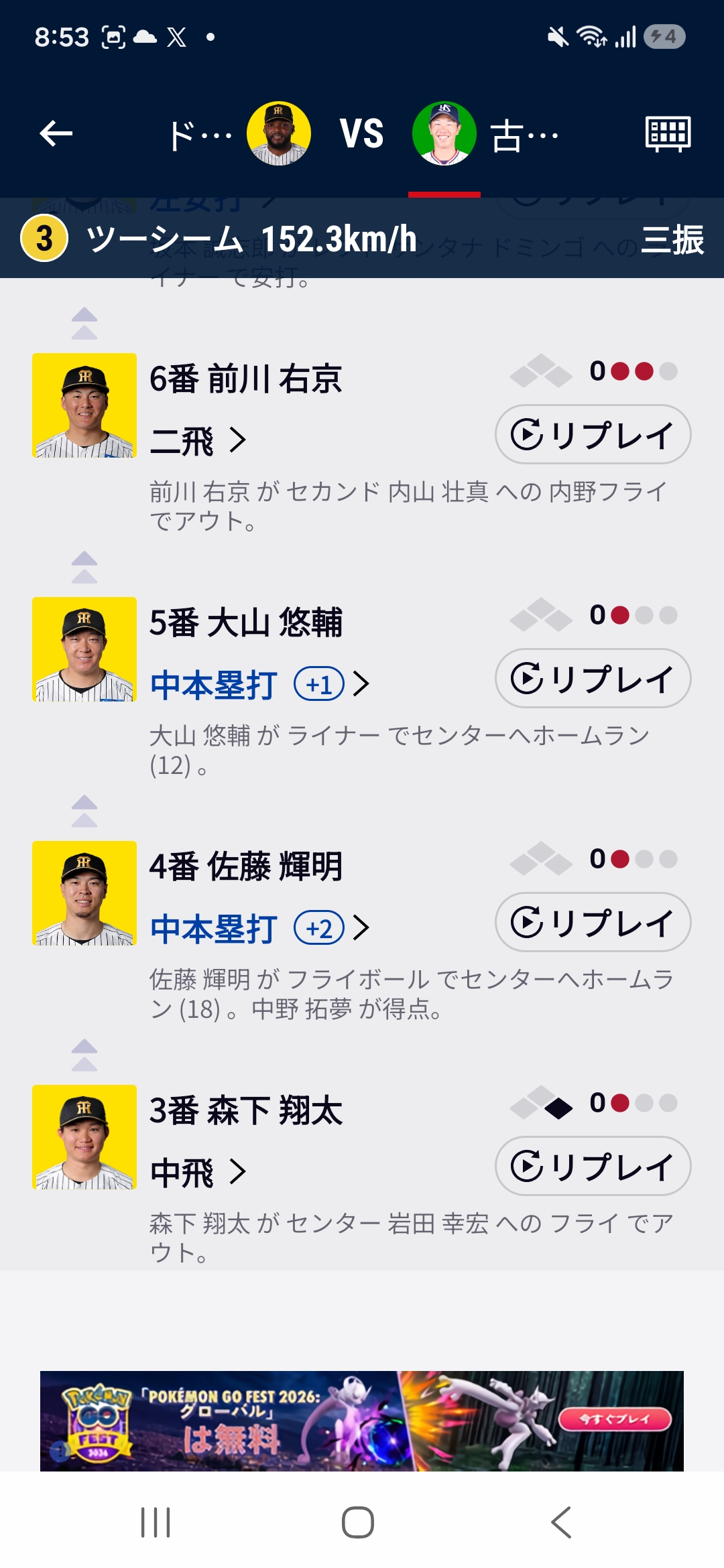Play replay for 6番 前川 右京
724x1568 pixels.
click(x=593, y=434)
